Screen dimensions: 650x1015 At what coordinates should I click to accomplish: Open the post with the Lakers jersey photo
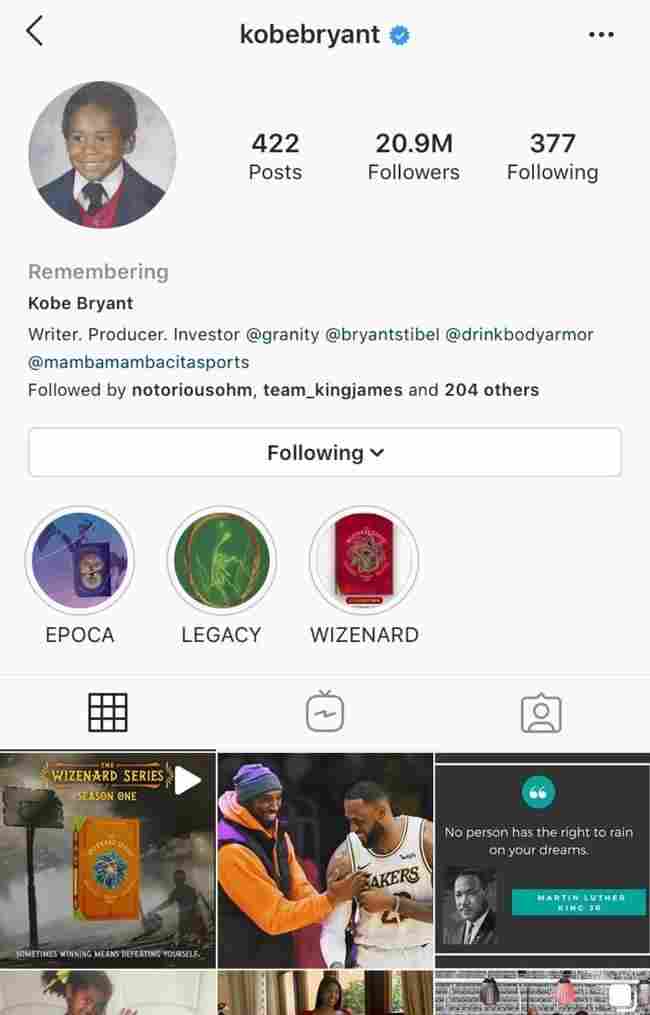pos(325,860)
